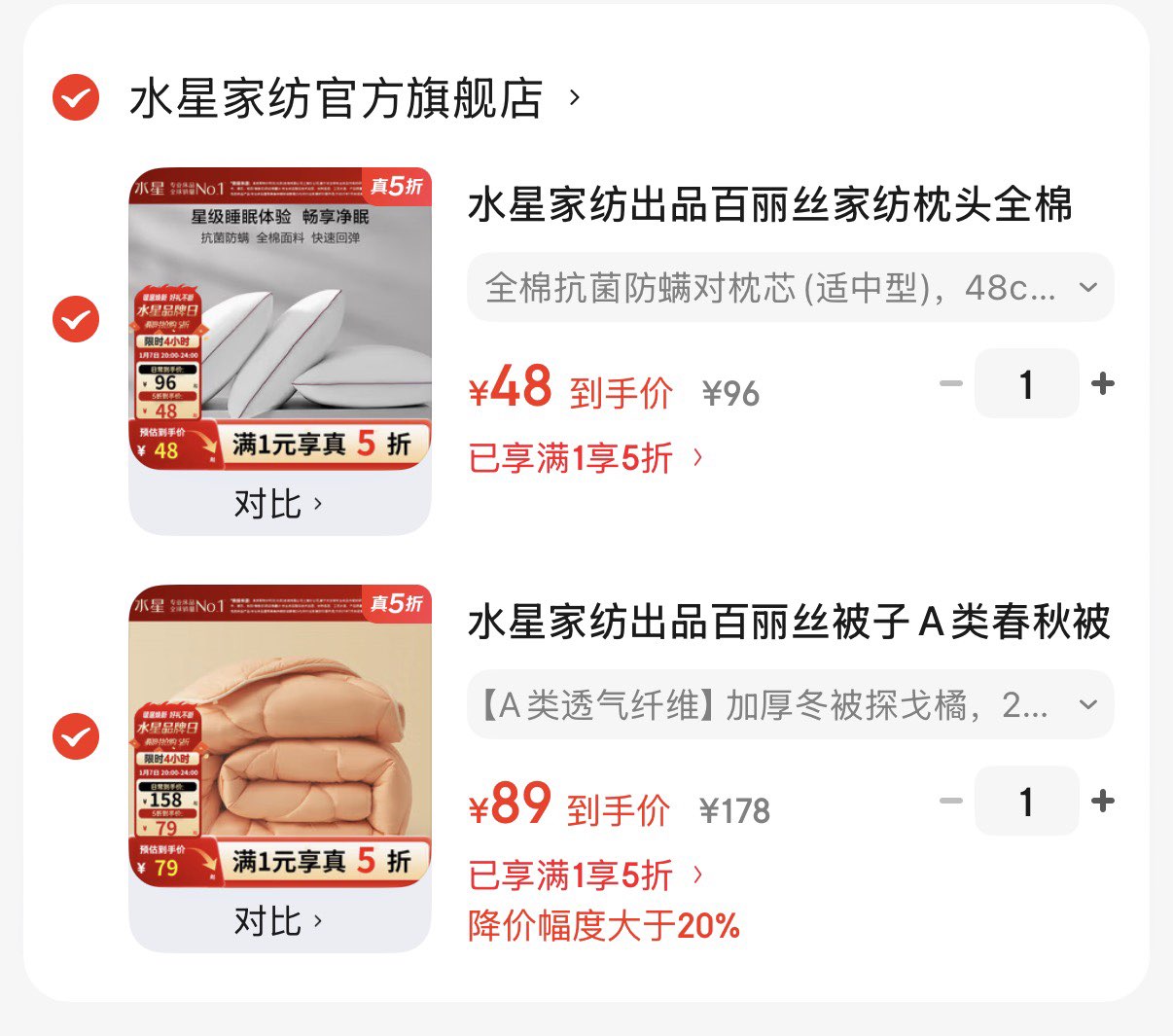Open the 百丽丝被子A类春秋被 product title

coord(788,623)
